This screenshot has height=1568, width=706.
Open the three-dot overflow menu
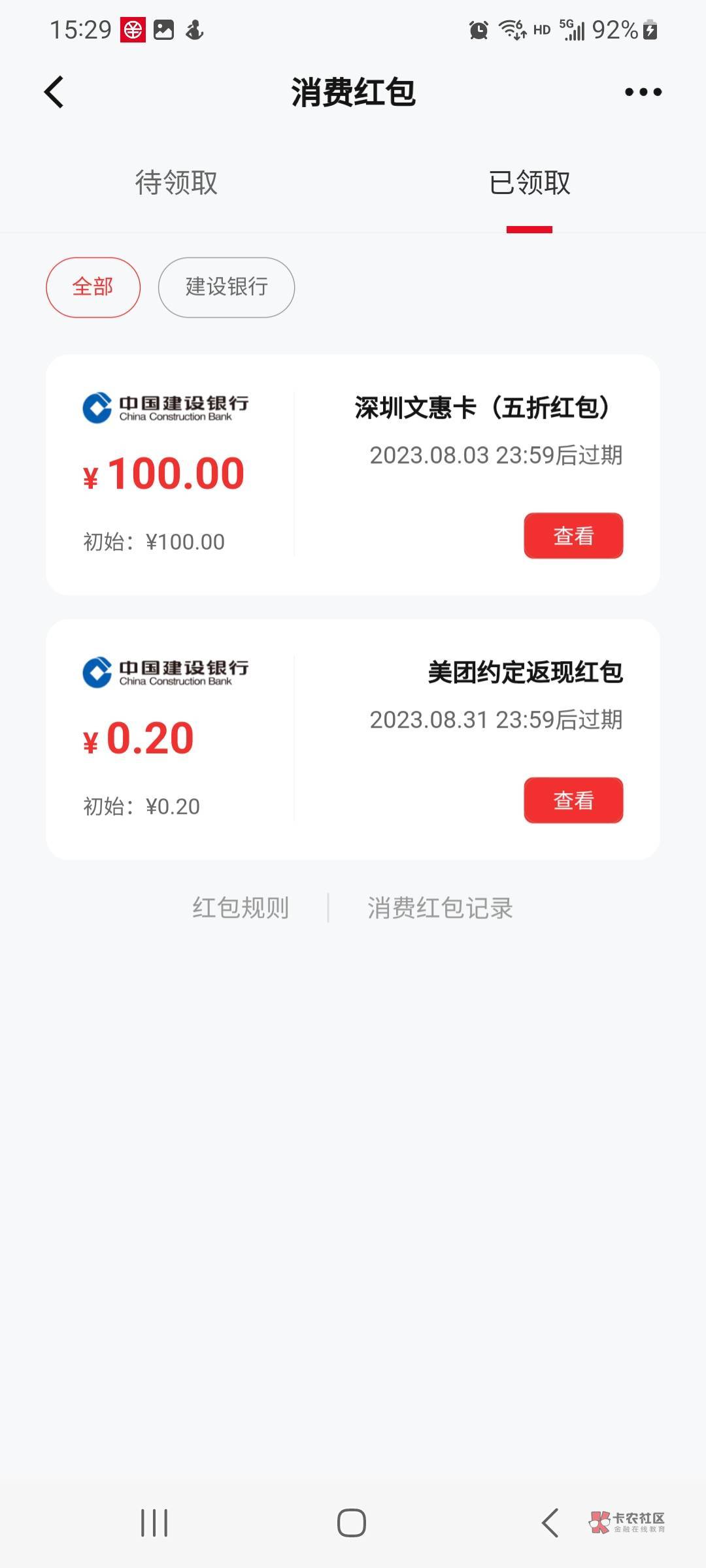[643, 92]
